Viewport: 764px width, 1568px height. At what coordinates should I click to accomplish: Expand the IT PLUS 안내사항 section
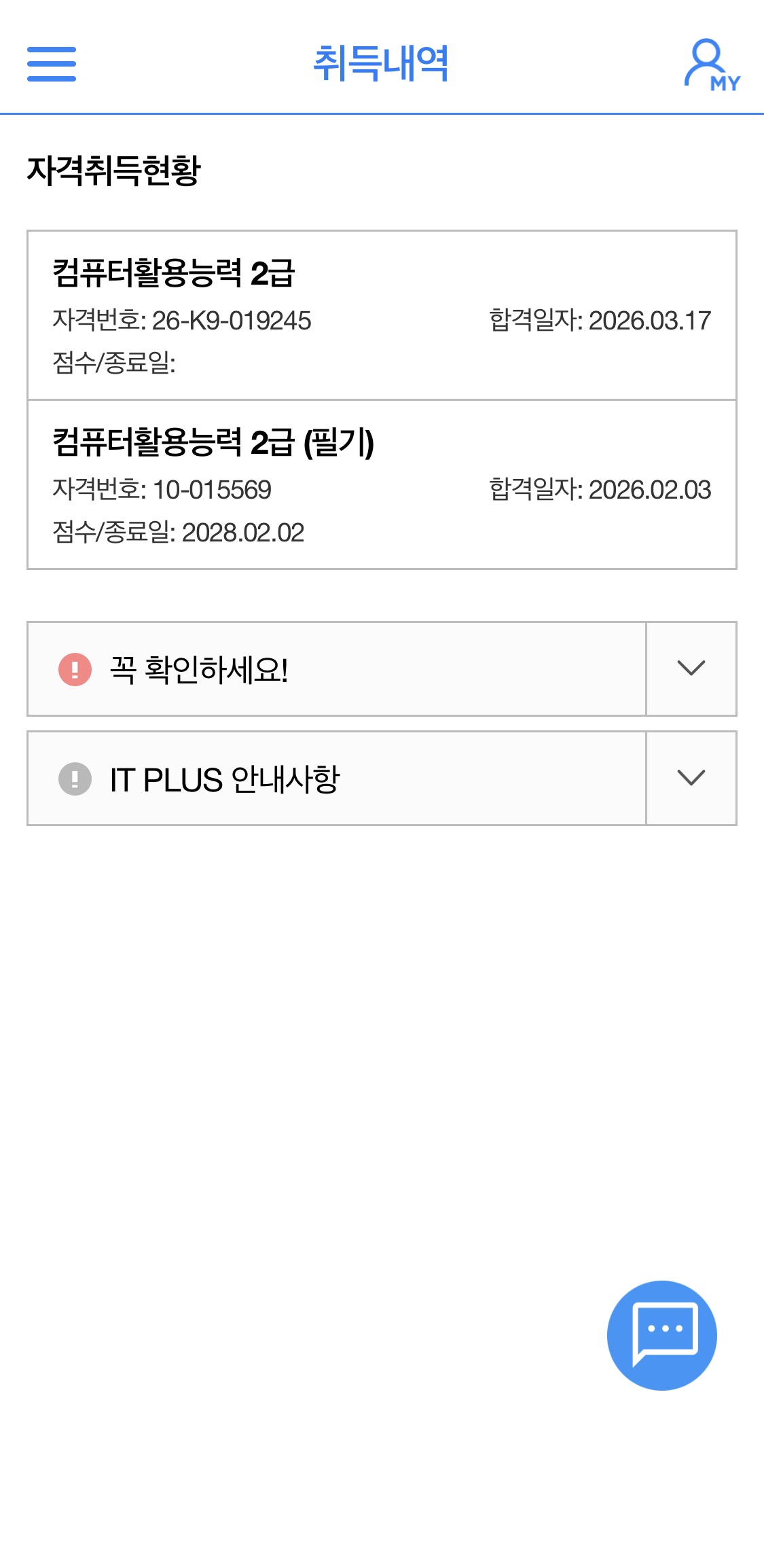point(691,778)
